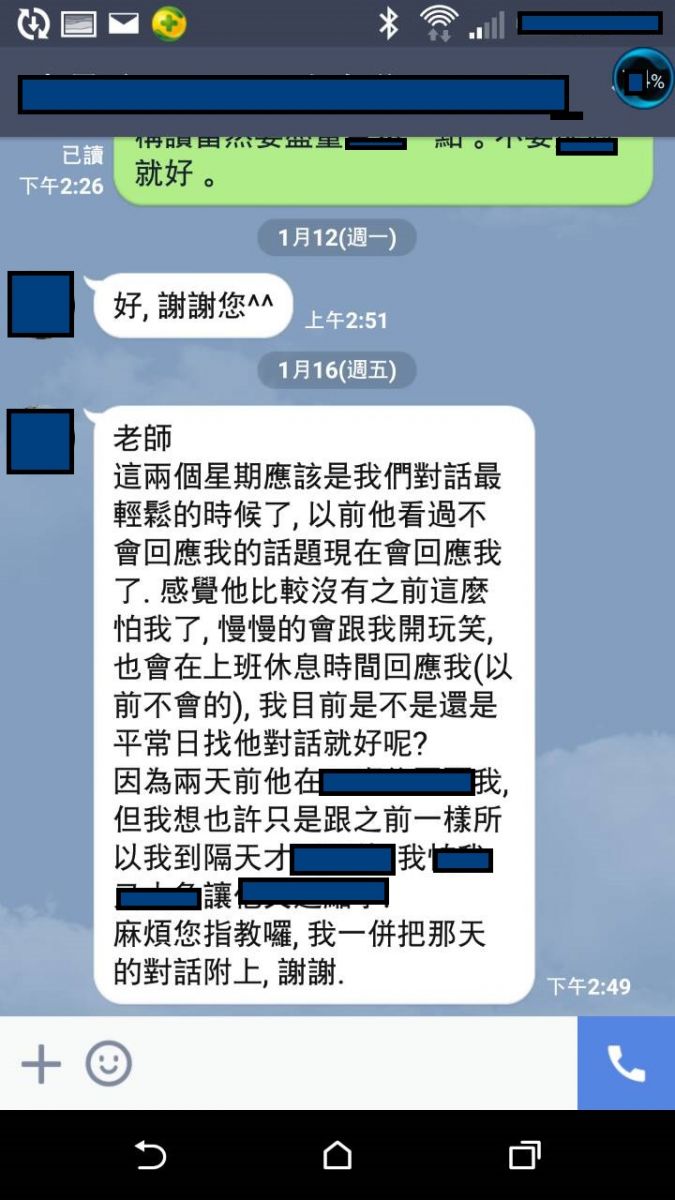675x1200 pixels.
Task: Open the plus attachment menu
Action: coord(41,1064)
